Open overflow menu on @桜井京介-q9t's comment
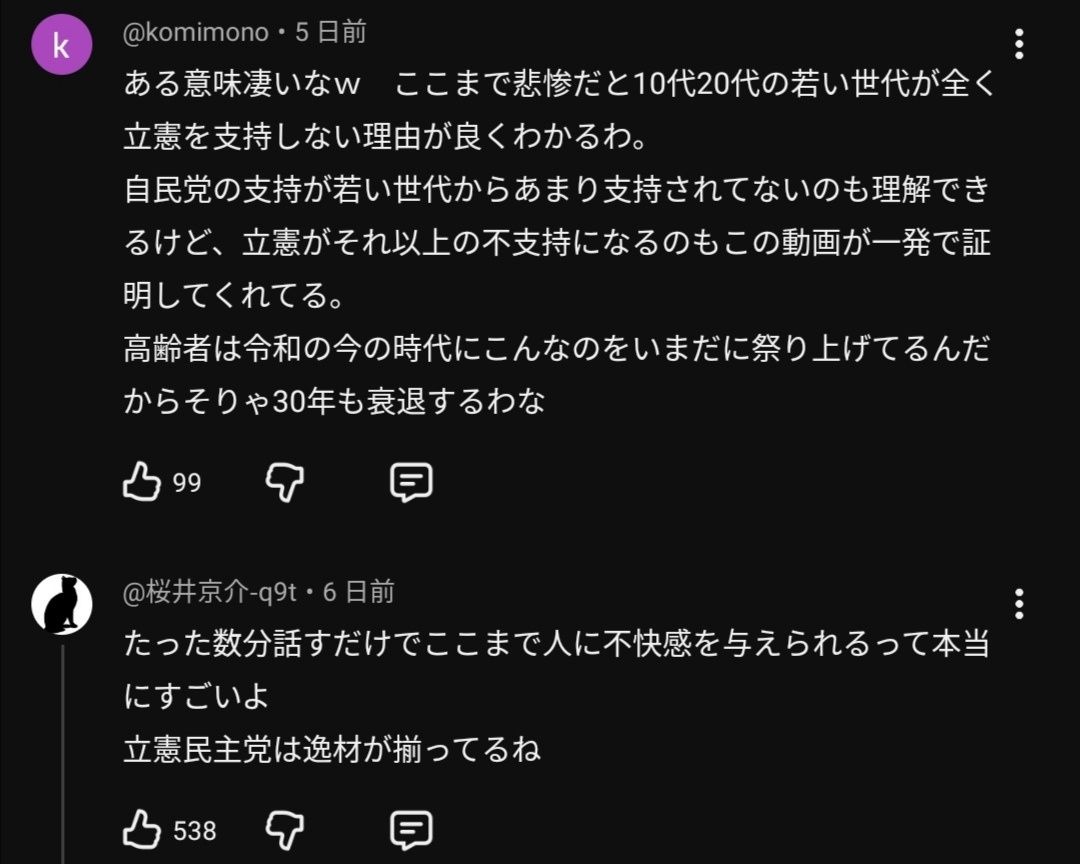 click(x=1019, y=604)
